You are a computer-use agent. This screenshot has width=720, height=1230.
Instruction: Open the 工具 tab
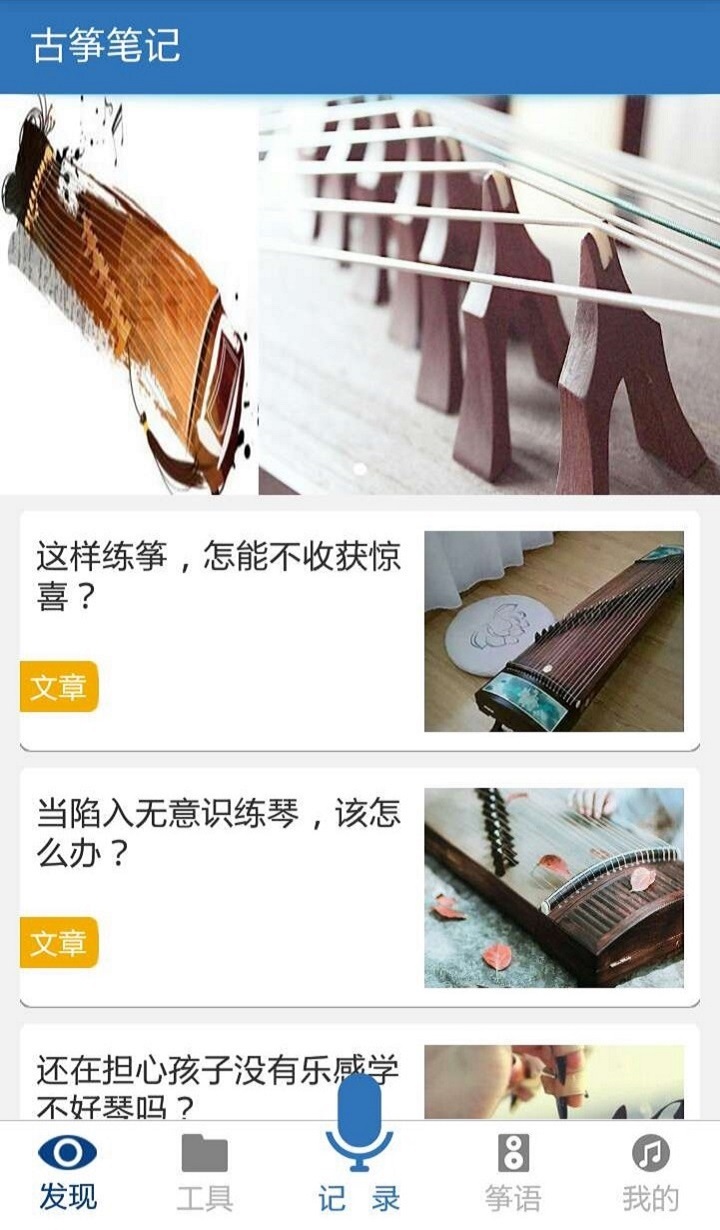205,1172
